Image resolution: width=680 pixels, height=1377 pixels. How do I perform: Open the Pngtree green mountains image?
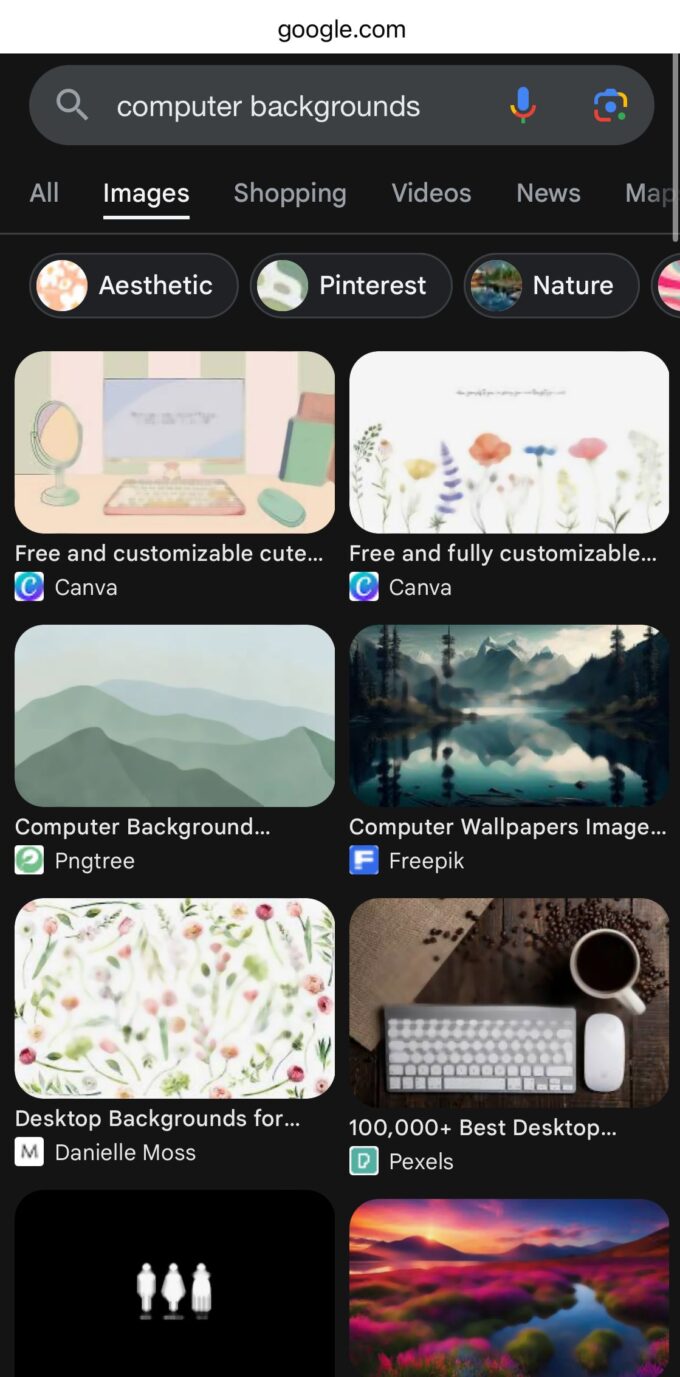174,715
